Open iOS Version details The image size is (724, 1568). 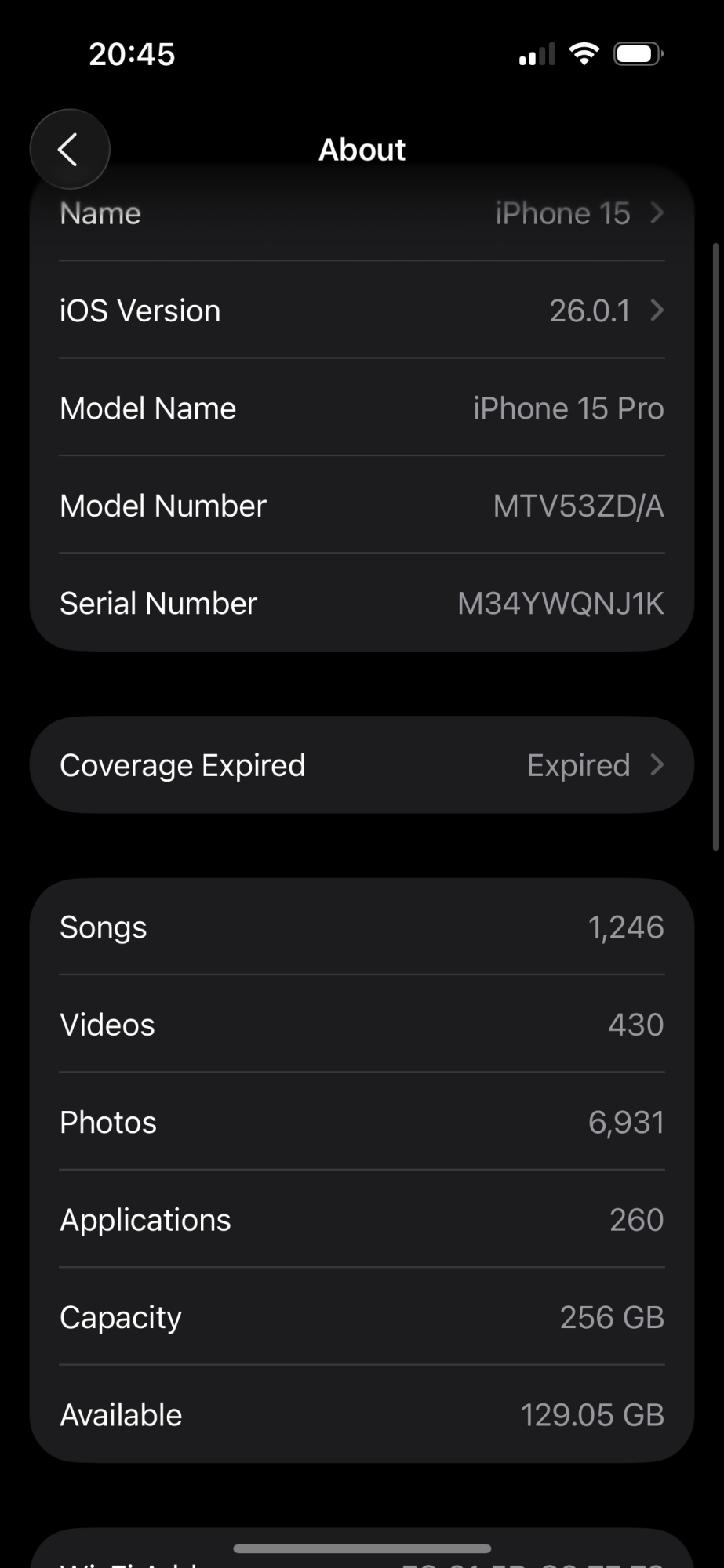[361, 311]
